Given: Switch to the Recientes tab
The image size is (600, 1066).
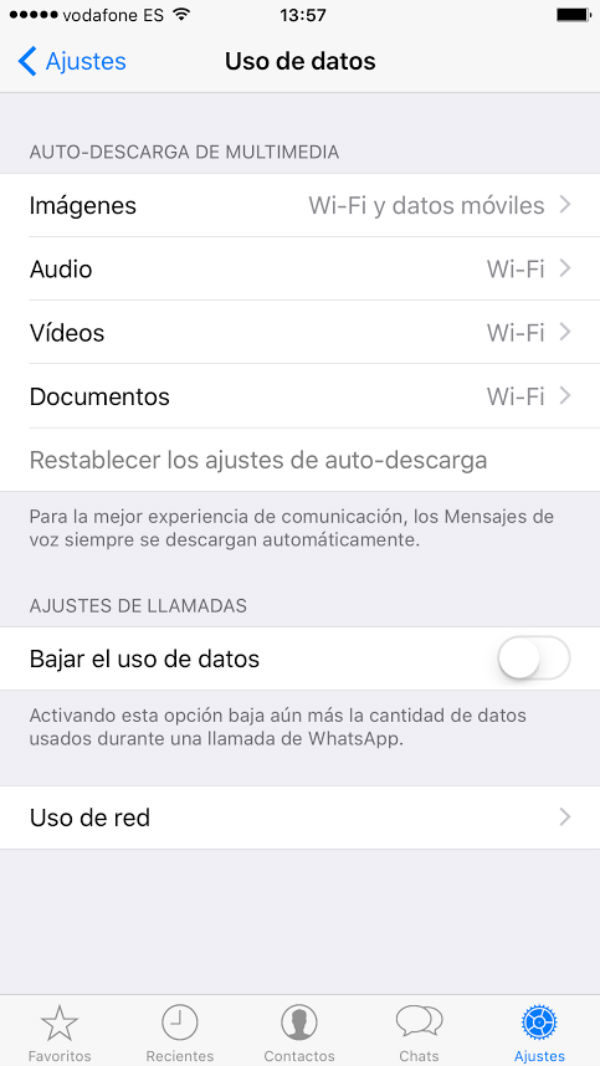Looking at the screenshot, I should (180, 1033).
